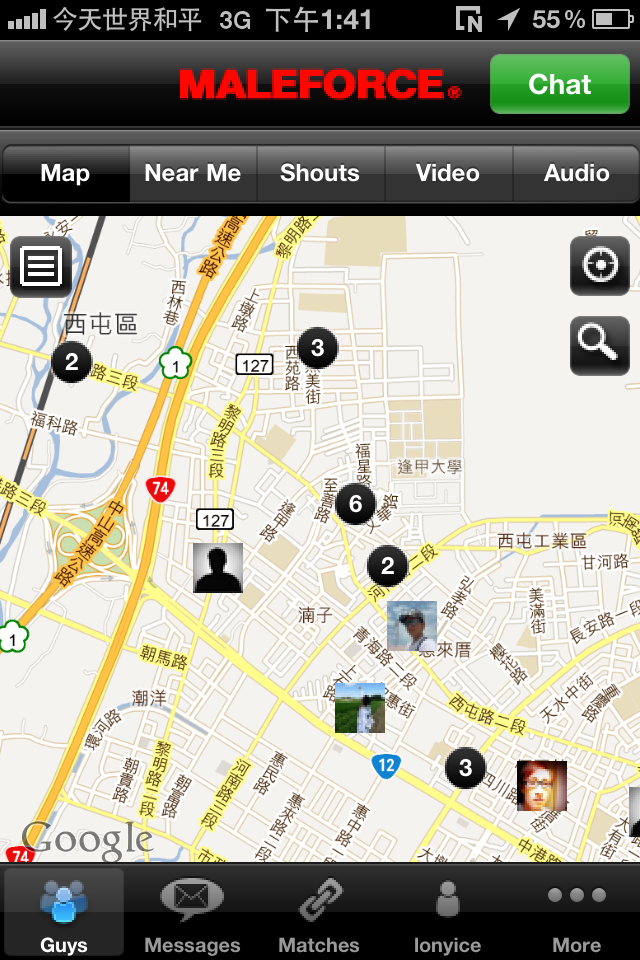Screen dimensions: 640x960
Task: Open the map search magnifier
Action: tap(599, 345)
